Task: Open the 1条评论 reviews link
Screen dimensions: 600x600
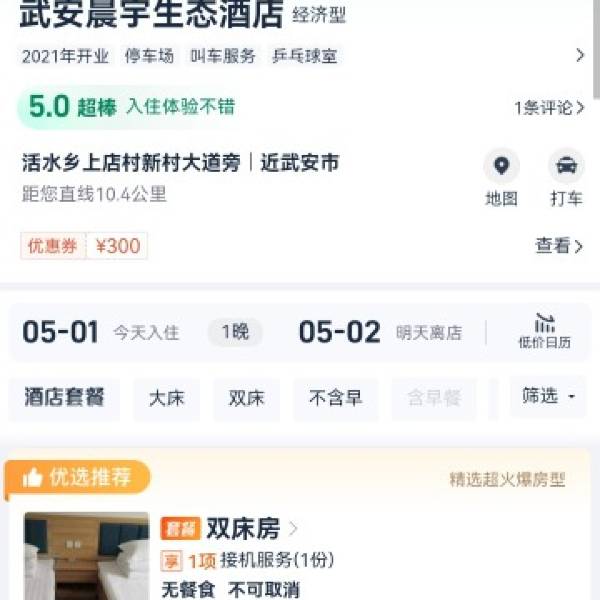Action: pos(549,108)
